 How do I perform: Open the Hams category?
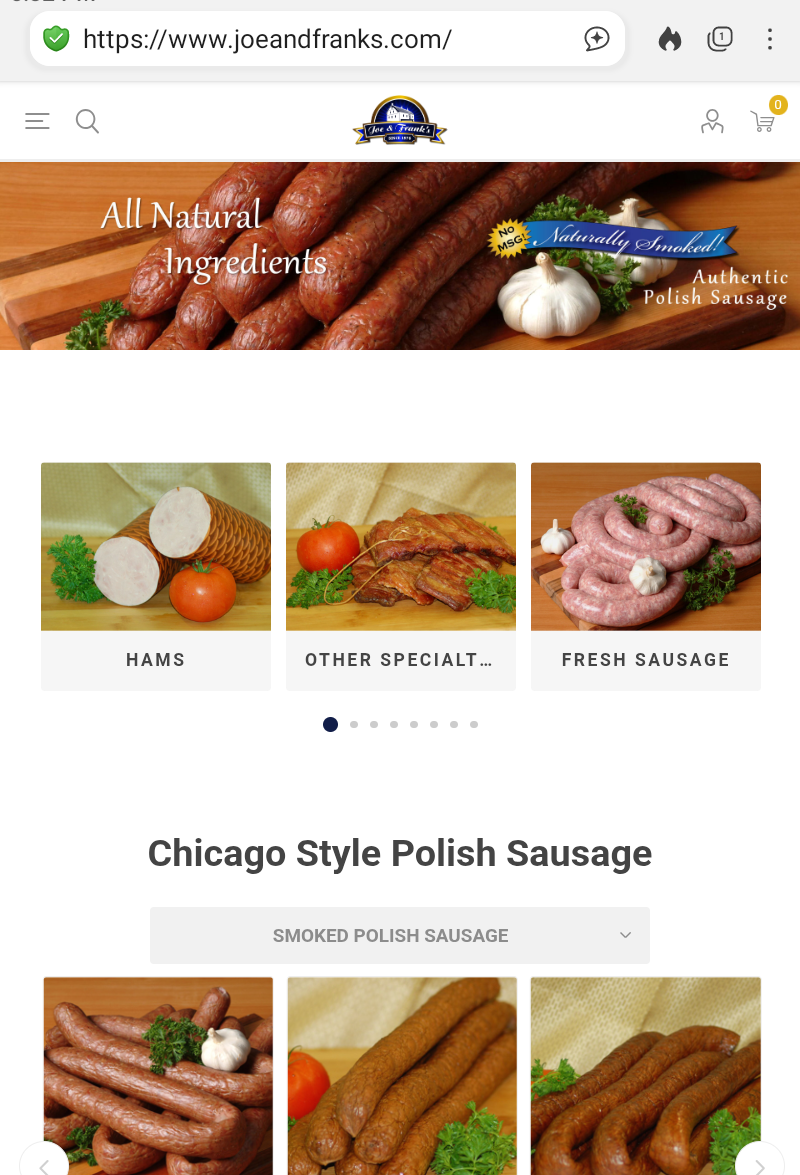[x=156, y=576]
